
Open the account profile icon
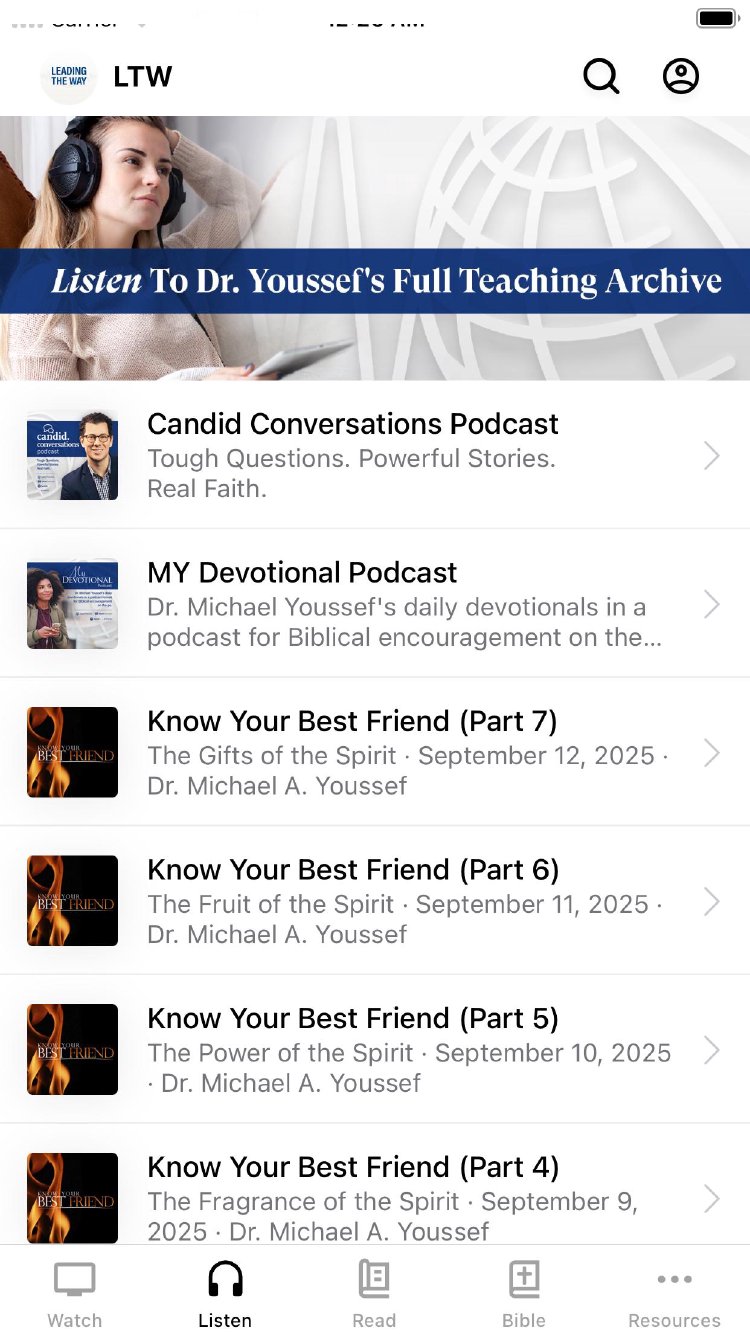tap(681, 76)
